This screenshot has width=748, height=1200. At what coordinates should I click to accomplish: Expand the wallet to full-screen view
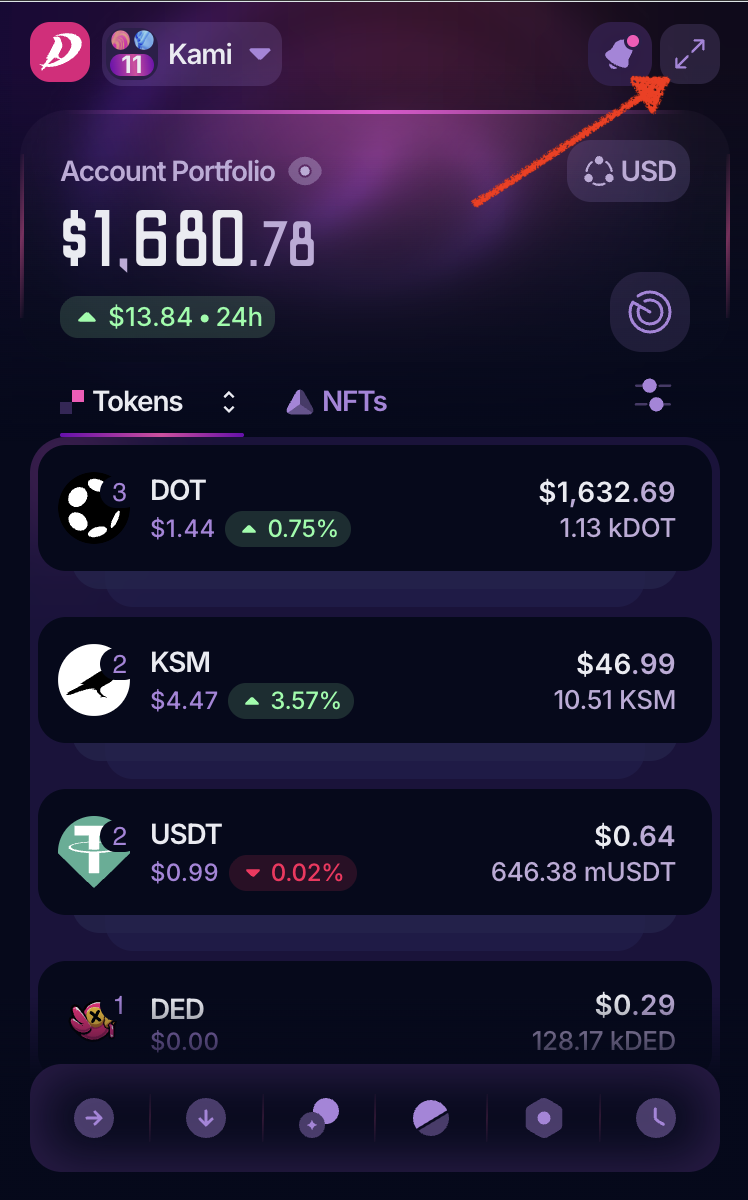(x=690, y=54)
